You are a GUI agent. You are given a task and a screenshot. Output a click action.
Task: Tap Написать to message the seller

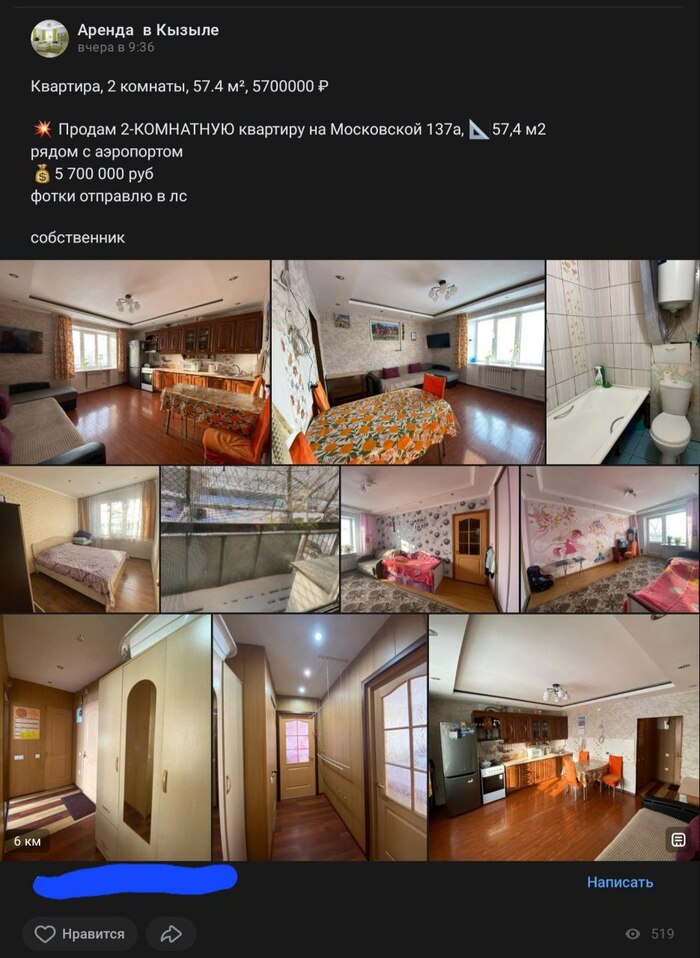(619, 882)
